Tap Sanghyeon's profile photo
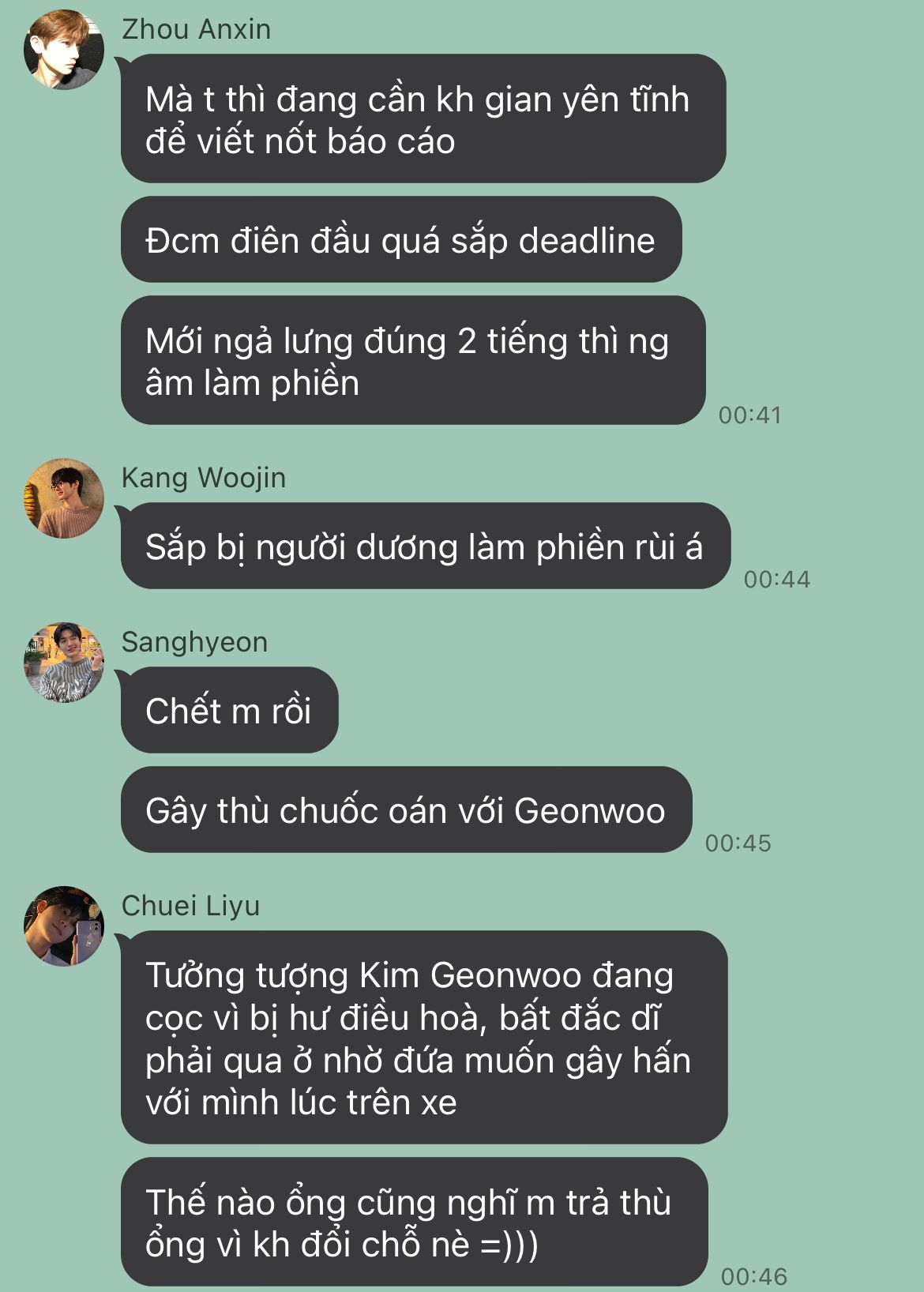The width and height of the screenshot is (924, 1292). point(64,663)
